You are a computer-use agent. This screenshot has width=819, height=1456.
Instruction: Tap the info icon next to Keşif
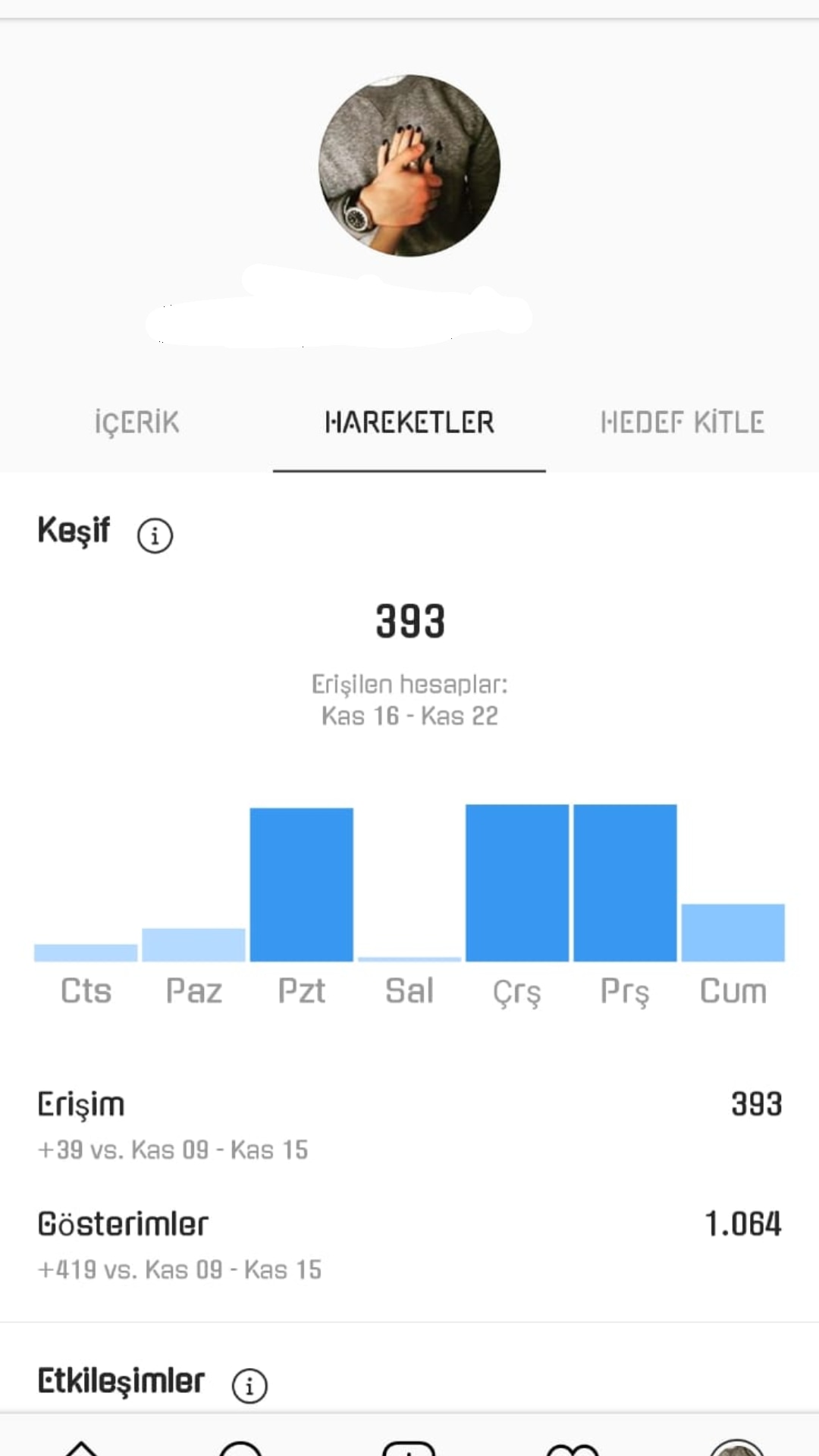155,535
